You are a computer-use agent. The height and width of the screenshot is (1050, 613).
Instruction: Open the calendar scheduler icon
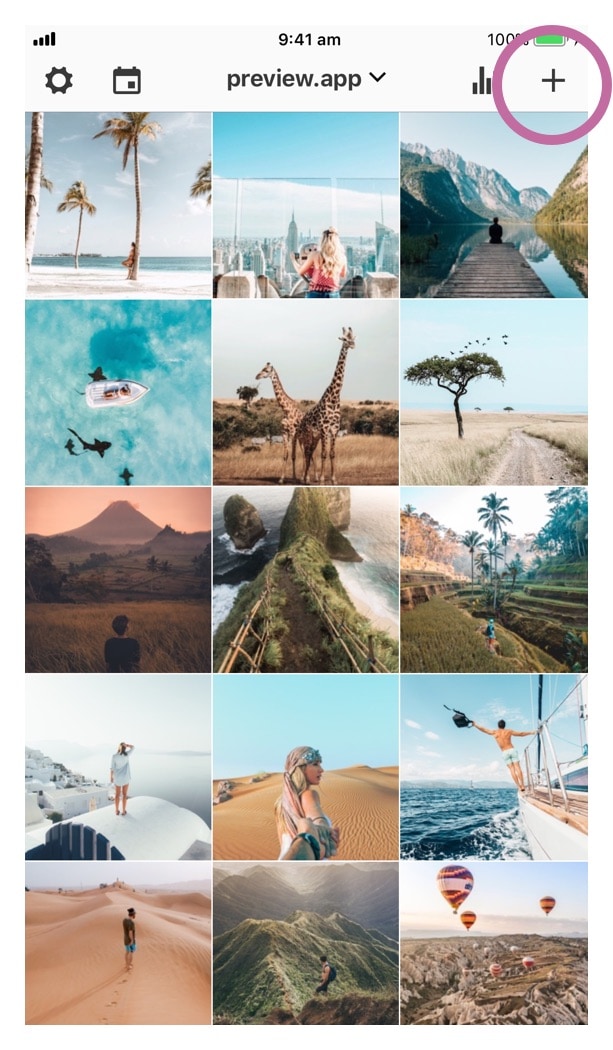coord(127,81)
